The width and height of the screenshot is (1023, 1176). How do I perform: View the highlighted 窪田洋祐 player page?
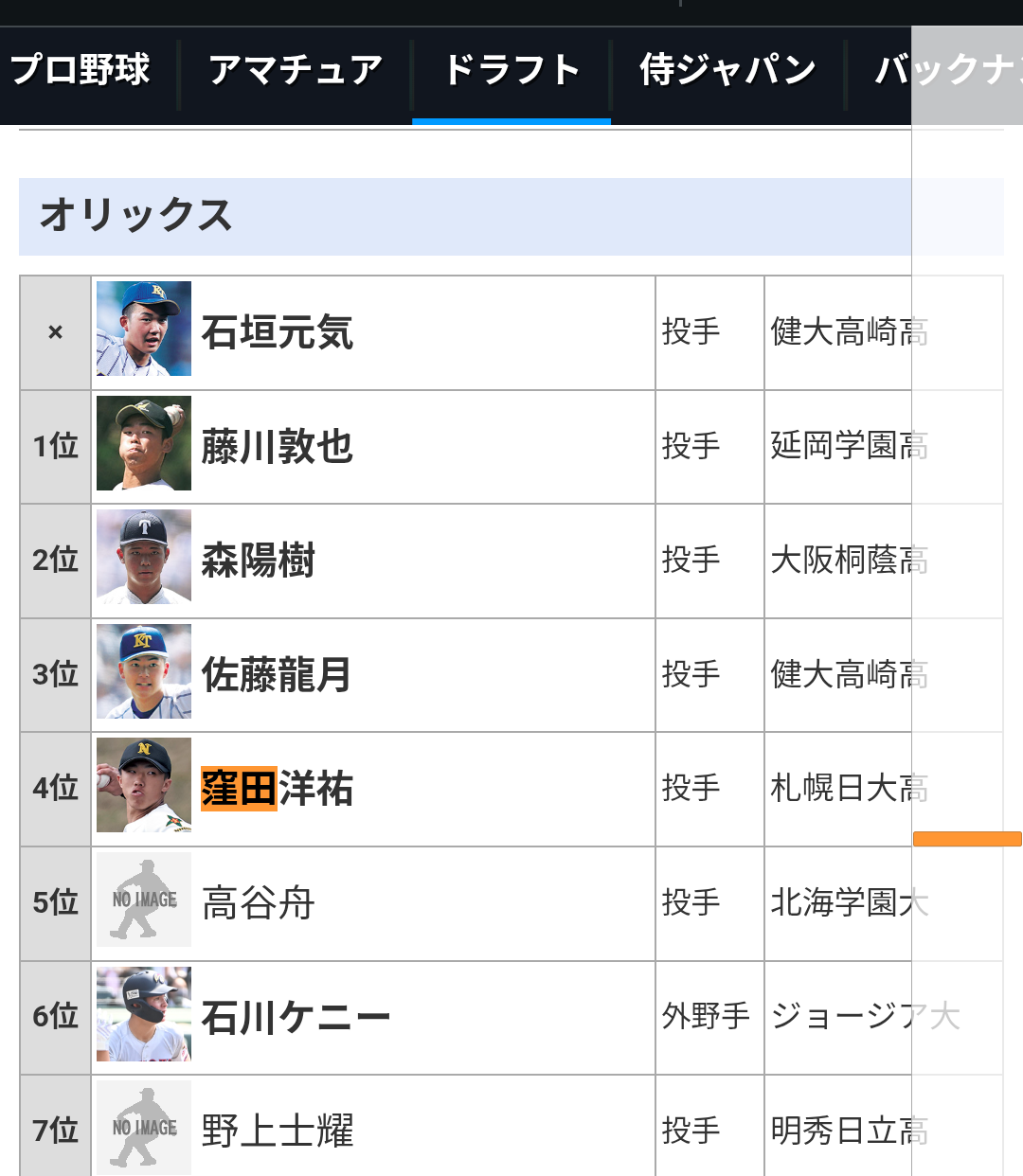tap(277, 789)
